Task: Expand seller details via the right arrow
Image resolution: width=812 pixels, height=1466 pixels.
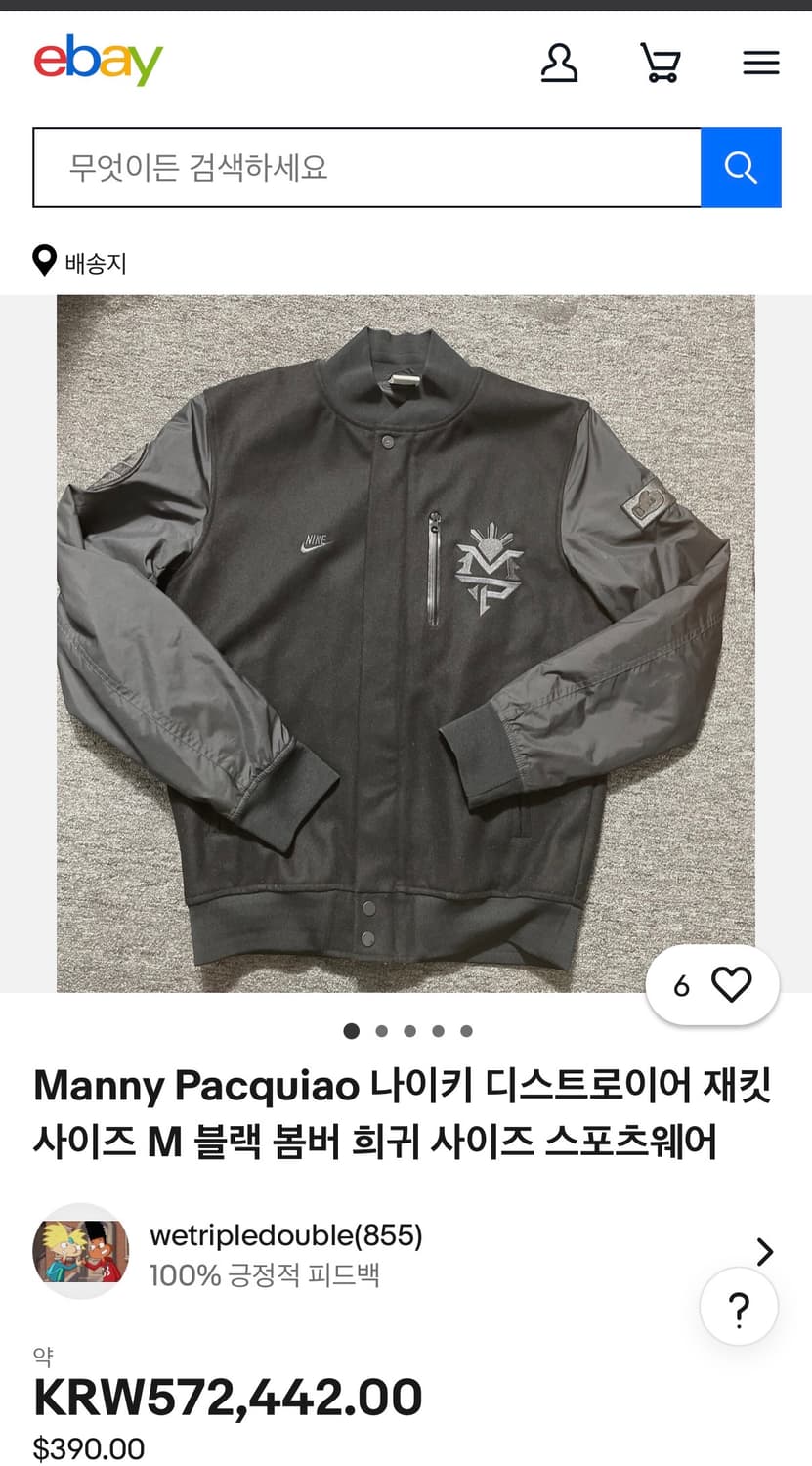Action: click(x=764, y=1251)
